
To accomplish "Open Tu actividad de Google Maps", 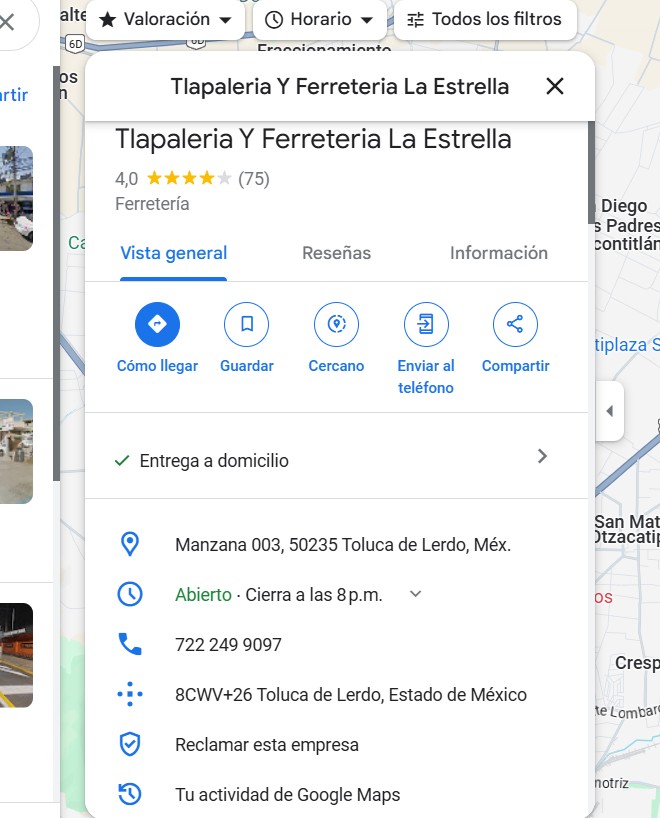I will (x=287, y=795).
